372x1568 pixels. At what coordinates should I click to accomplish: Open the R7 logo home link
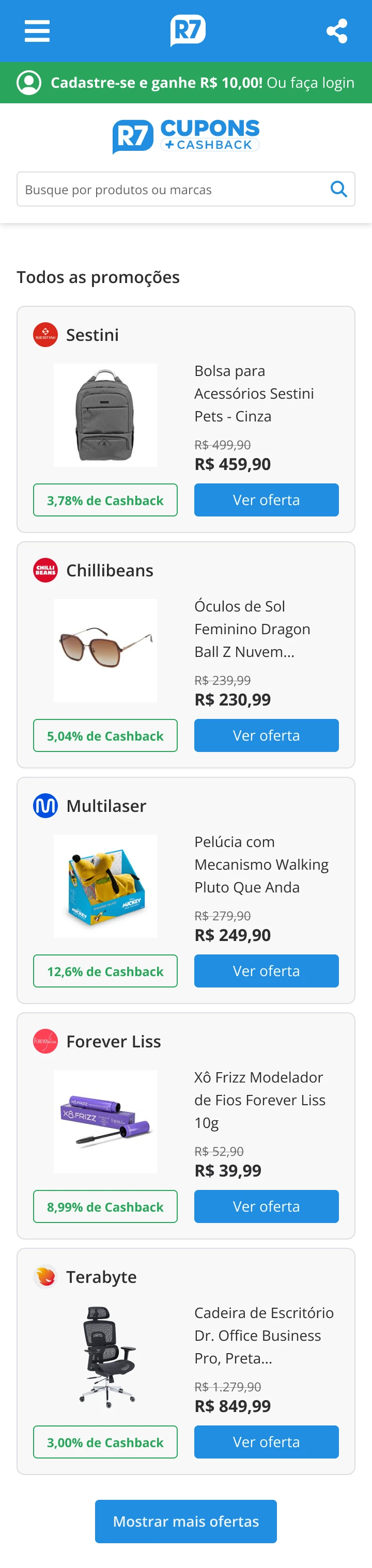click(188, 30)
